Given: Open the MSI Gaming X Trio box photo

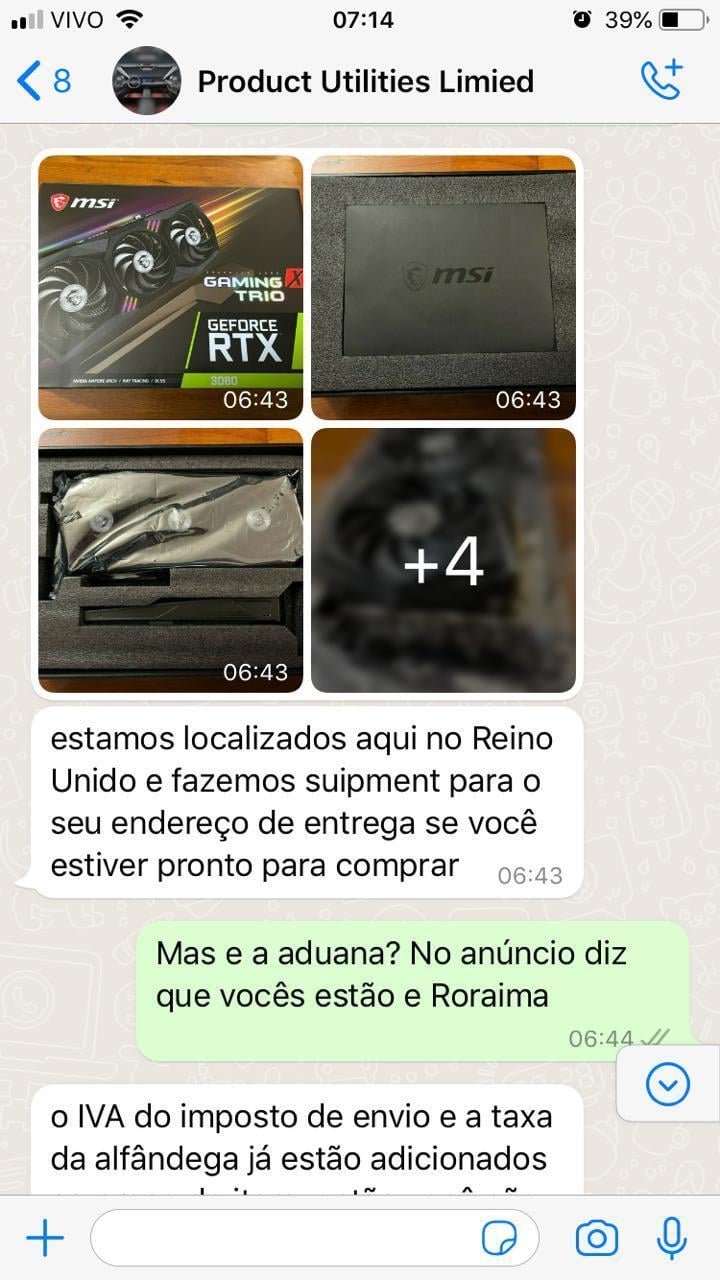Looking at the screenshot, I should (x=170, y=287).
